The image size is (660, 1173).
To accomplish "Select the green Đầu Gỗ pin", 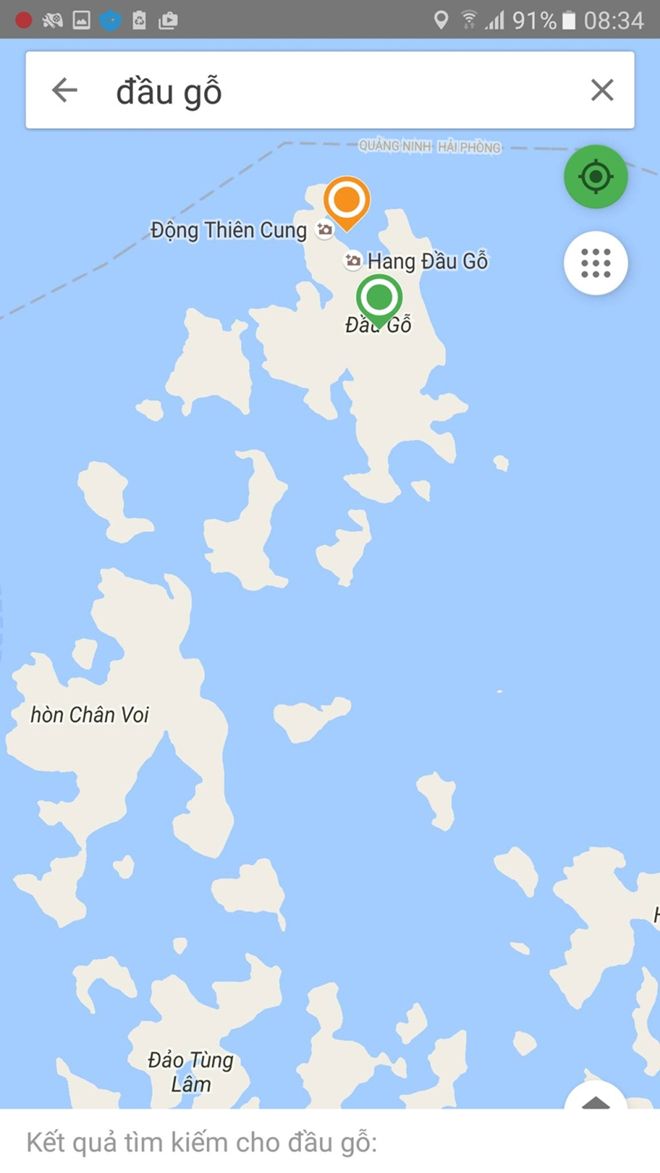I will click(x=379, y=298).
